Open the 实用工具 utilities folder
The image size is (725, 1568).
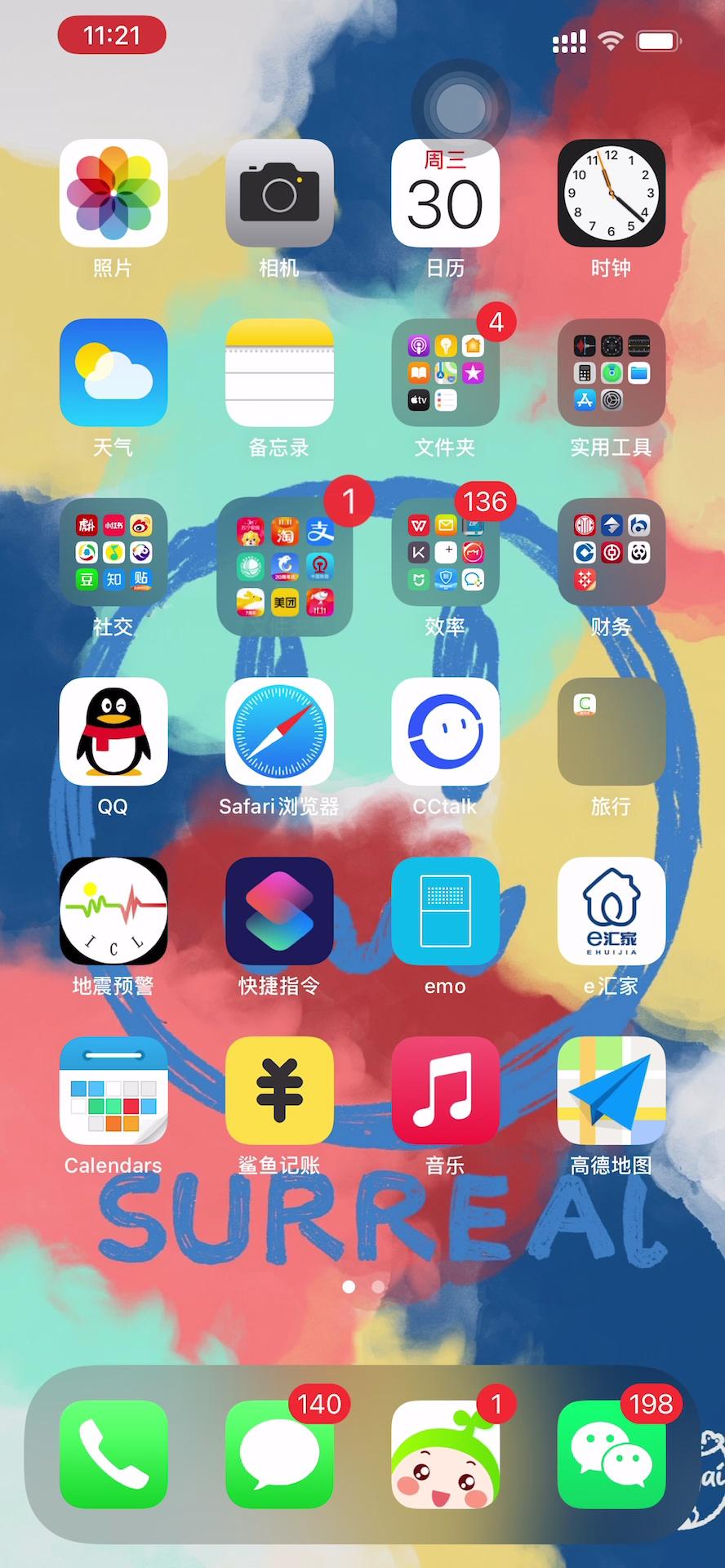(611, 373)
